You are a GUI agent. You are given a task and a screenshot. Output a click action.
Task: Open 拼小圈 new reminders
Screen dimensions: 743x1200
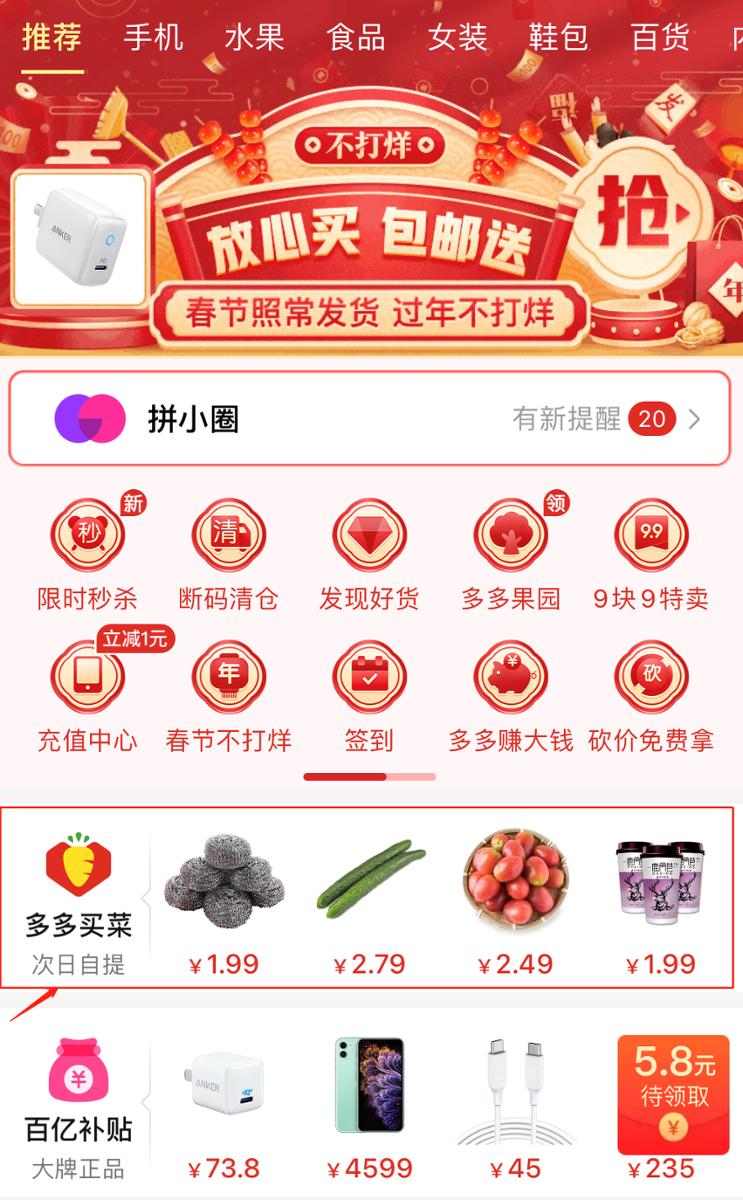[370, 418]
